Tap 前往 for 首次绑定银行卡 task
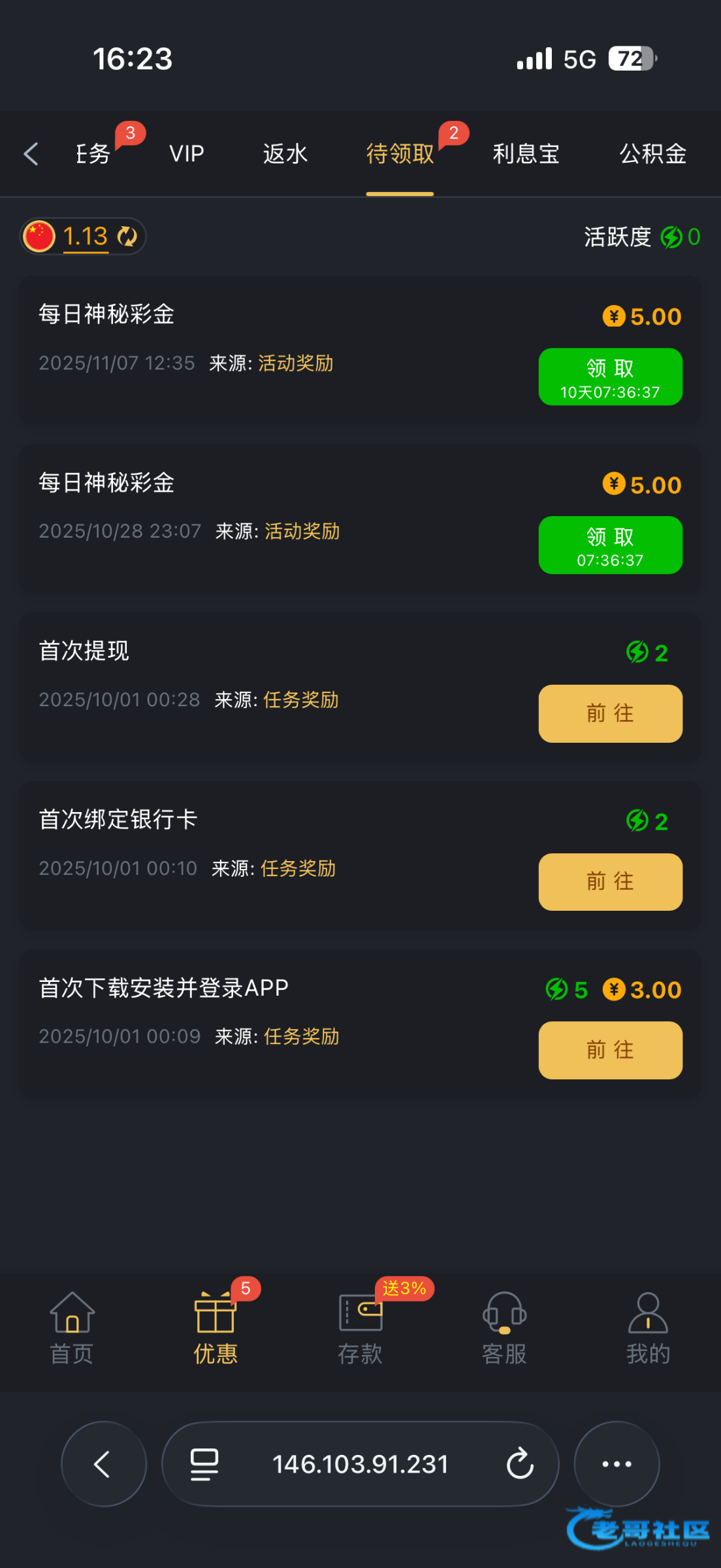 [611, 882]
